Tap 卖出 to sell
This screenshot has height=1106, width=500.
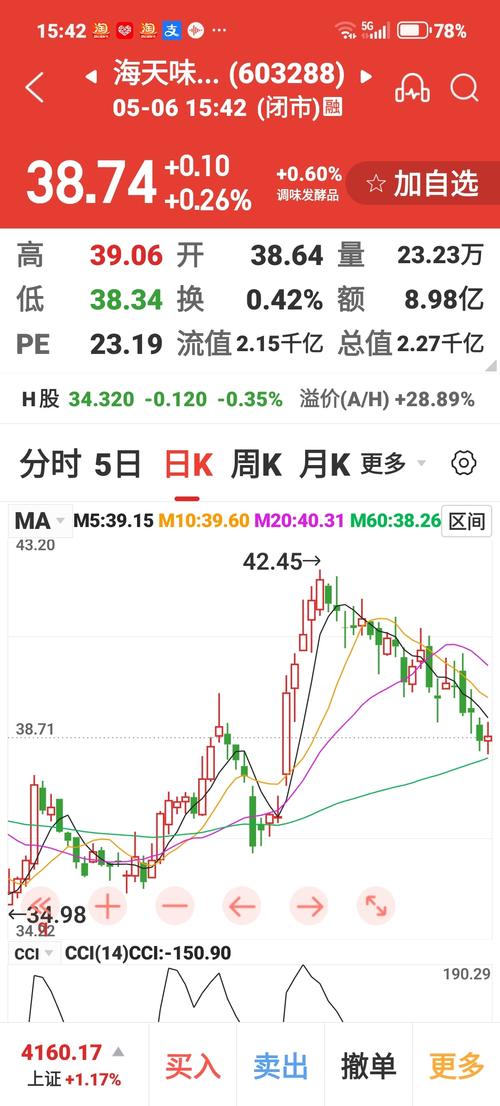pos(280,1065)
